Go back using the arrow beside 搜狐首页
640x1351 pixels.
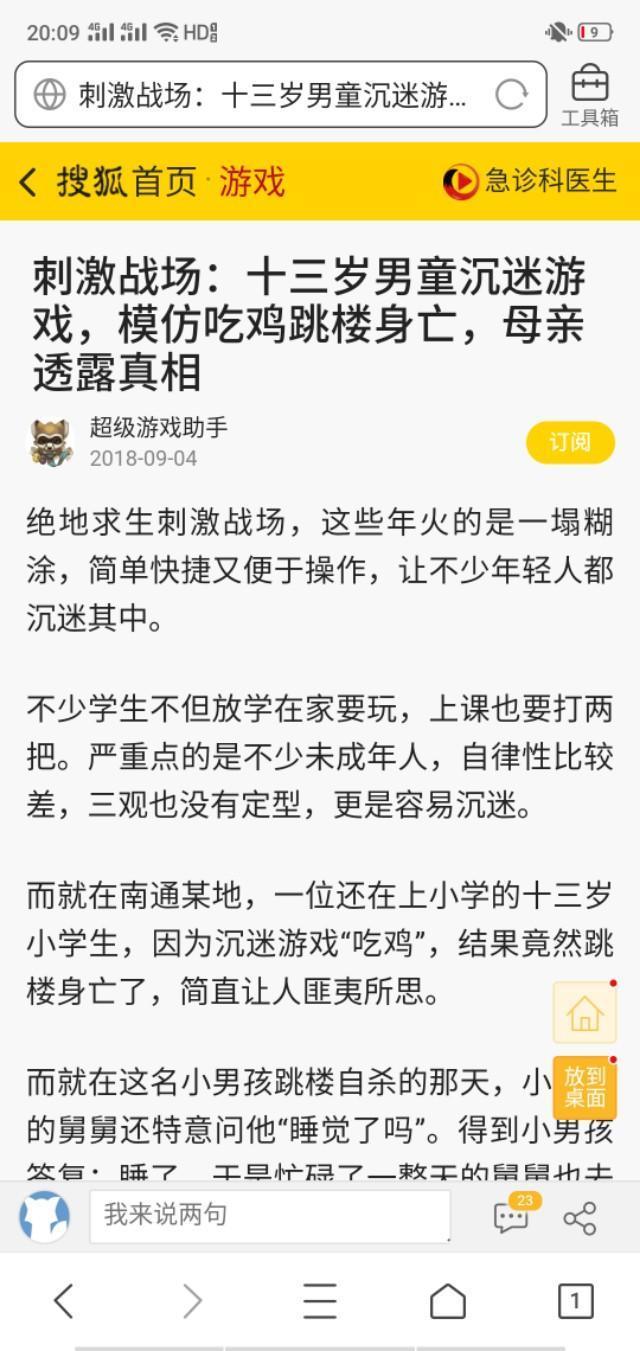[x=28, y=182]
